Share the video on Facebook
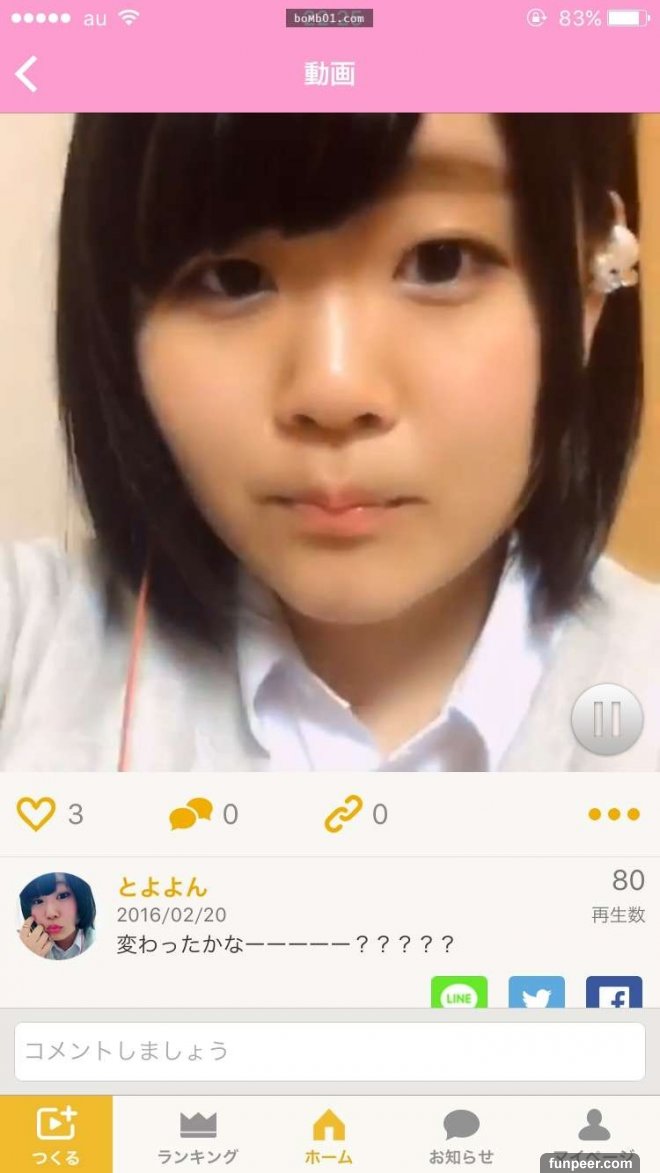660x1173 pixels. click(613, 993)
